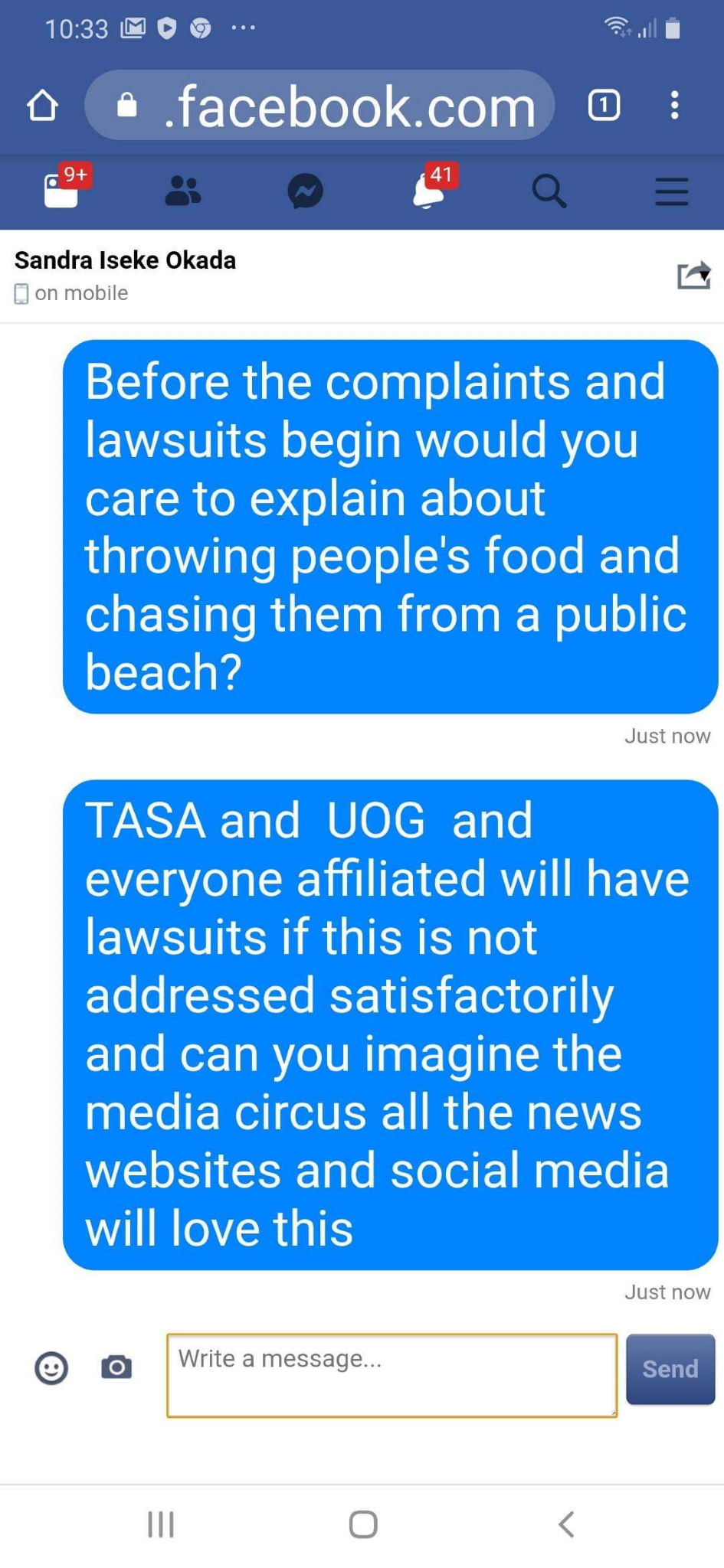The height and width of the screenshot is (1568, 724).
Task: Open the friends tab
Action: pos(183,191)
